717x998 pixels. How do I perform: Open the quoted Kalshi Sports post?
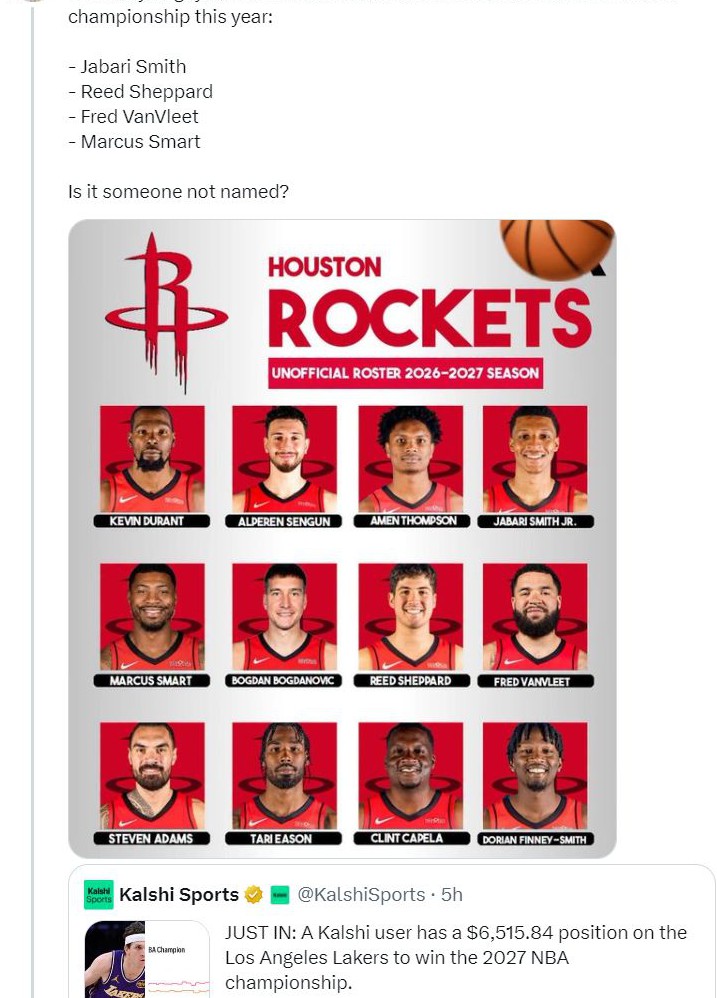click(392, 931)
